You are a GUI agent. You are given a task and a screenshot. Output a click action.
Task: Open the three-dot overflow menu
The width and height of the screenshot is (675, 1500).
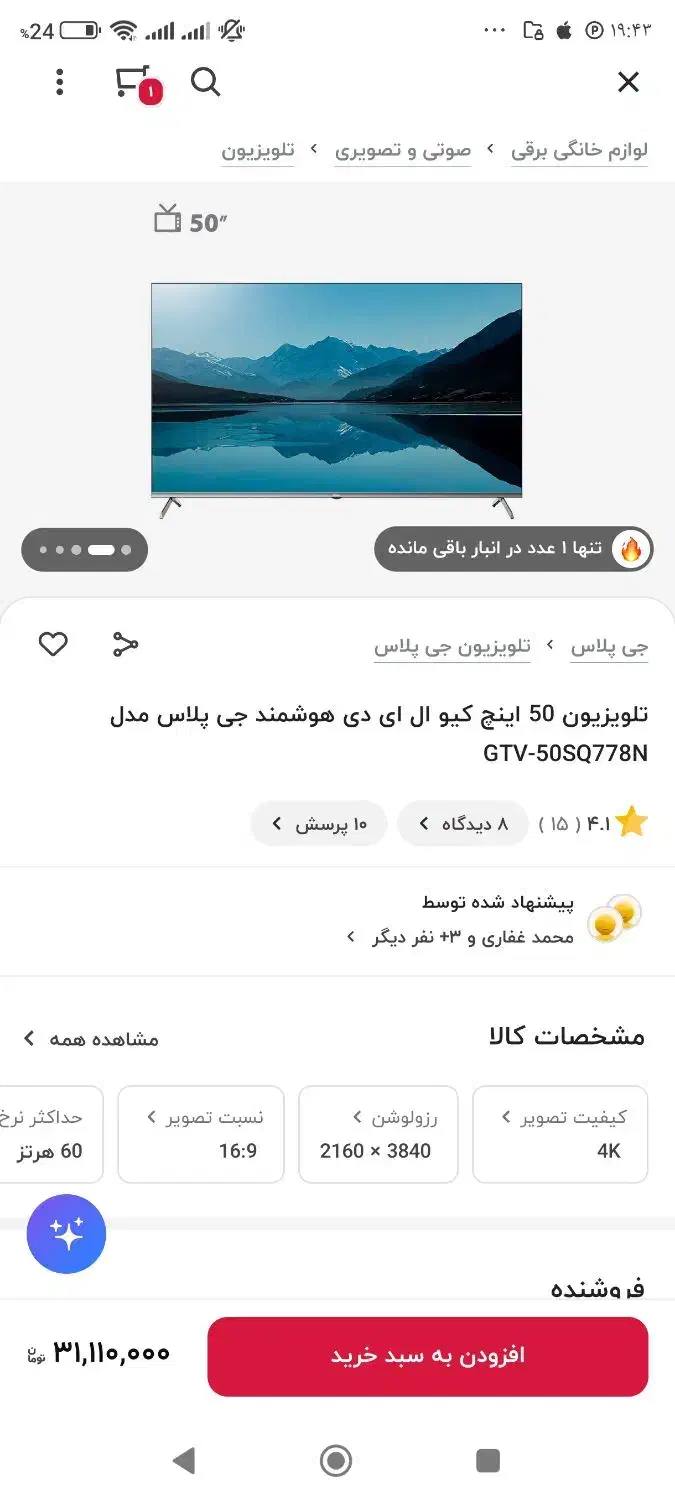tap(60, 82)
